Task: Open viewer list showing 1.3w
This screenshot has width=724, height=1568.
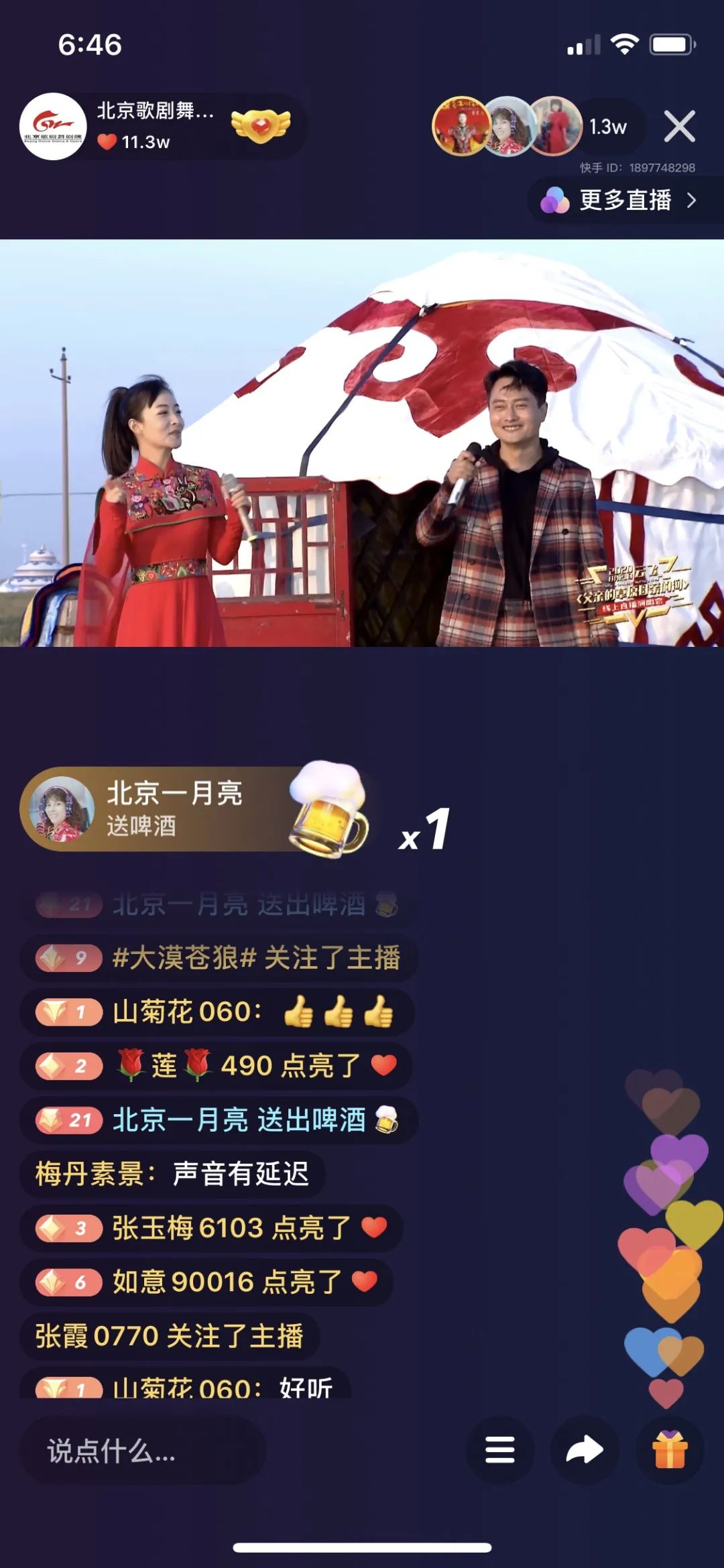Action: [607, 127]
